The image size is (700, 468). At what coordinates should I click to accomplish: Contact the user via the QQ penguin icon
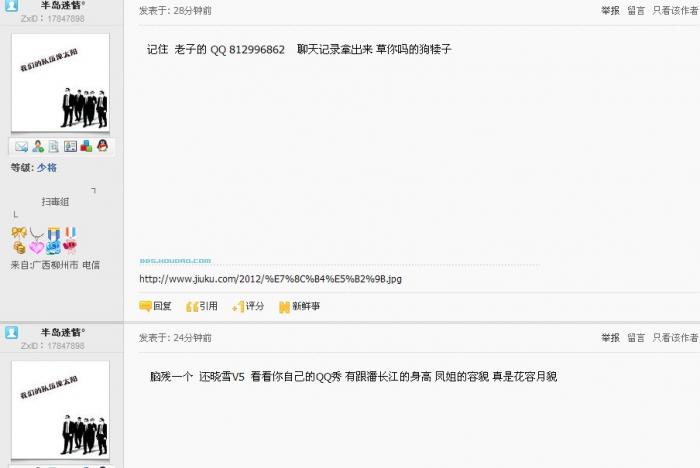coord(101,146)
